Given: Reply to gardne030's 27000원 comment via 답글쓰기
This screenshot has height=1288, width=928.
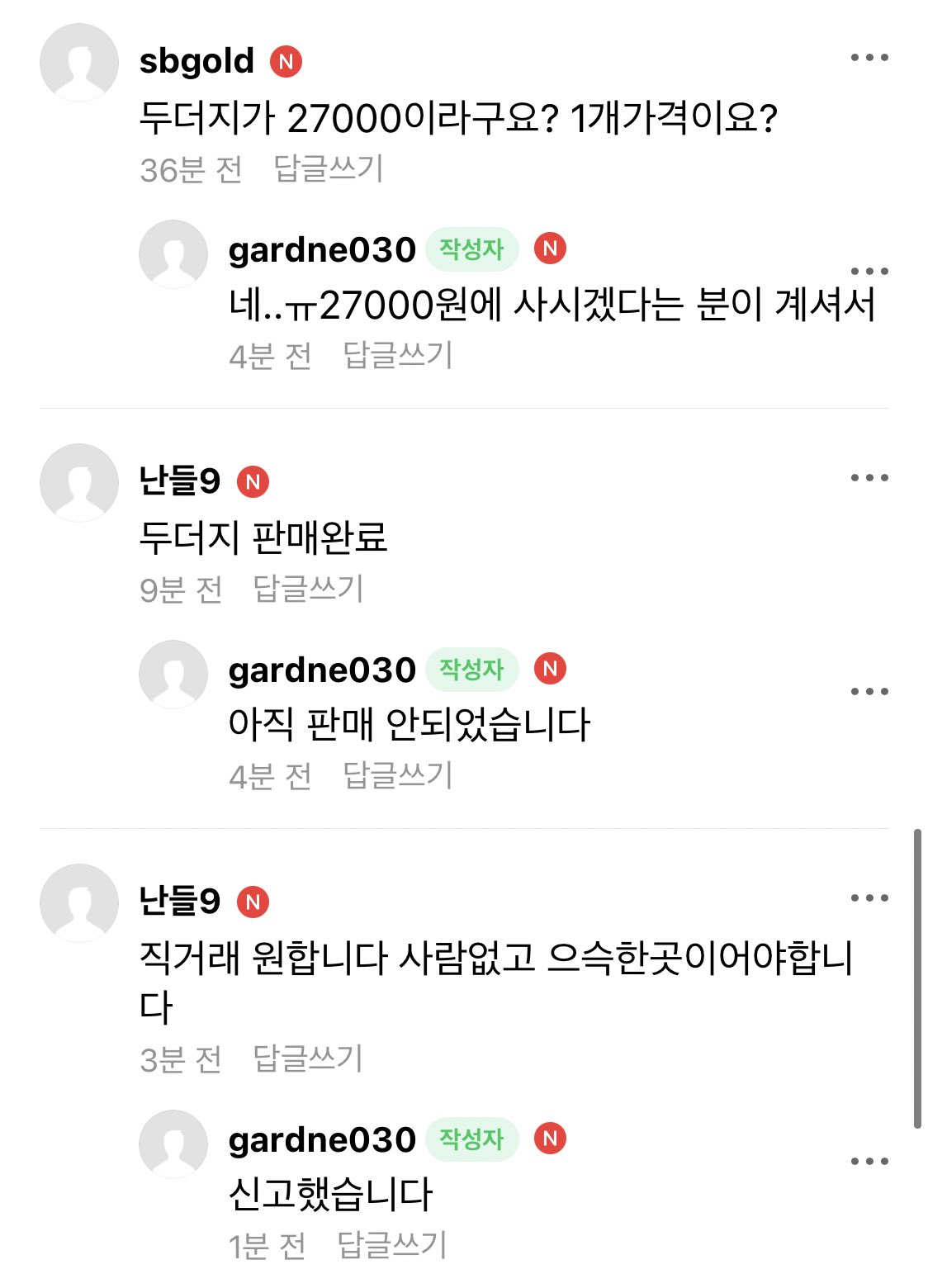Looking at the screenshot, I should 398,356.
